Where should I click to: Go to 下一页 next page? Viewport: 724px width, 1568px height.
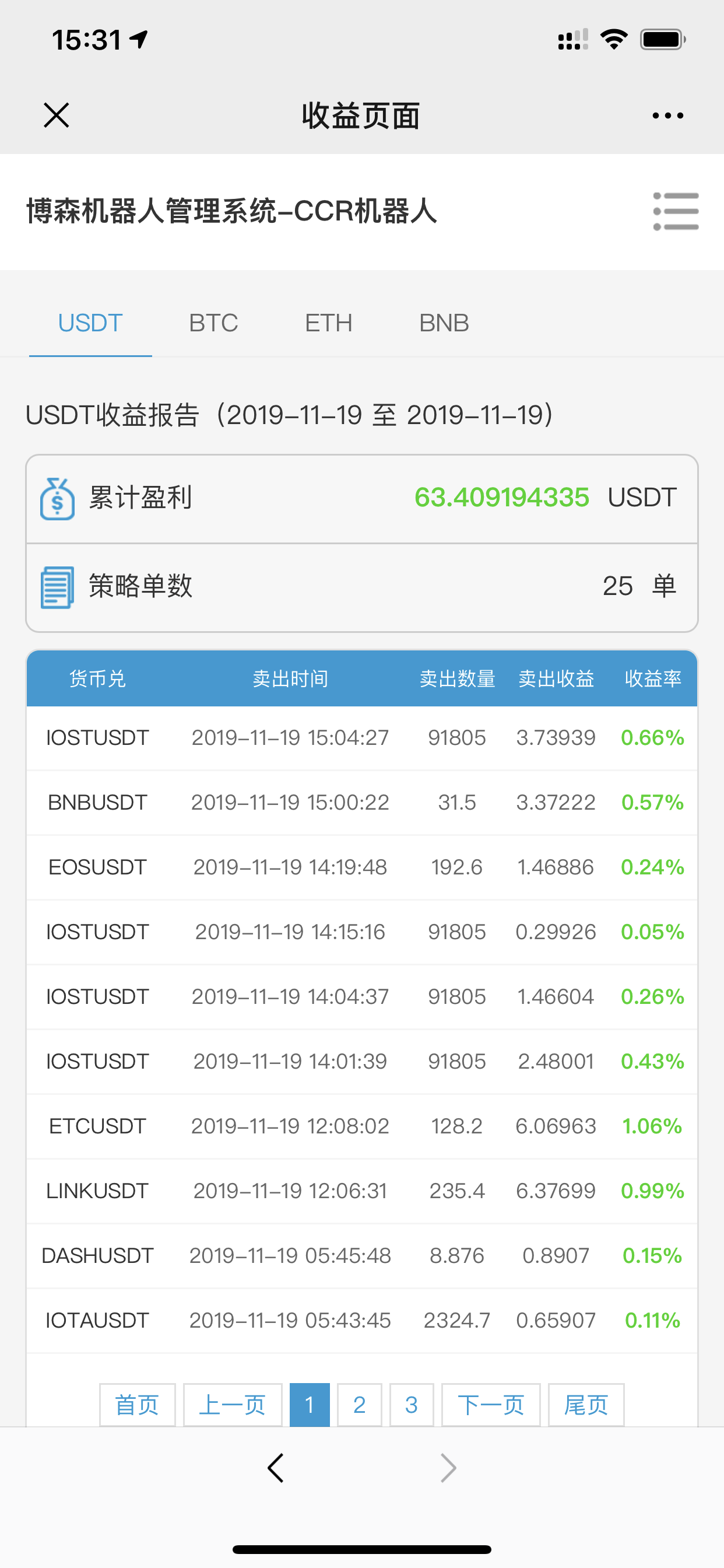tap(491, 1405)
